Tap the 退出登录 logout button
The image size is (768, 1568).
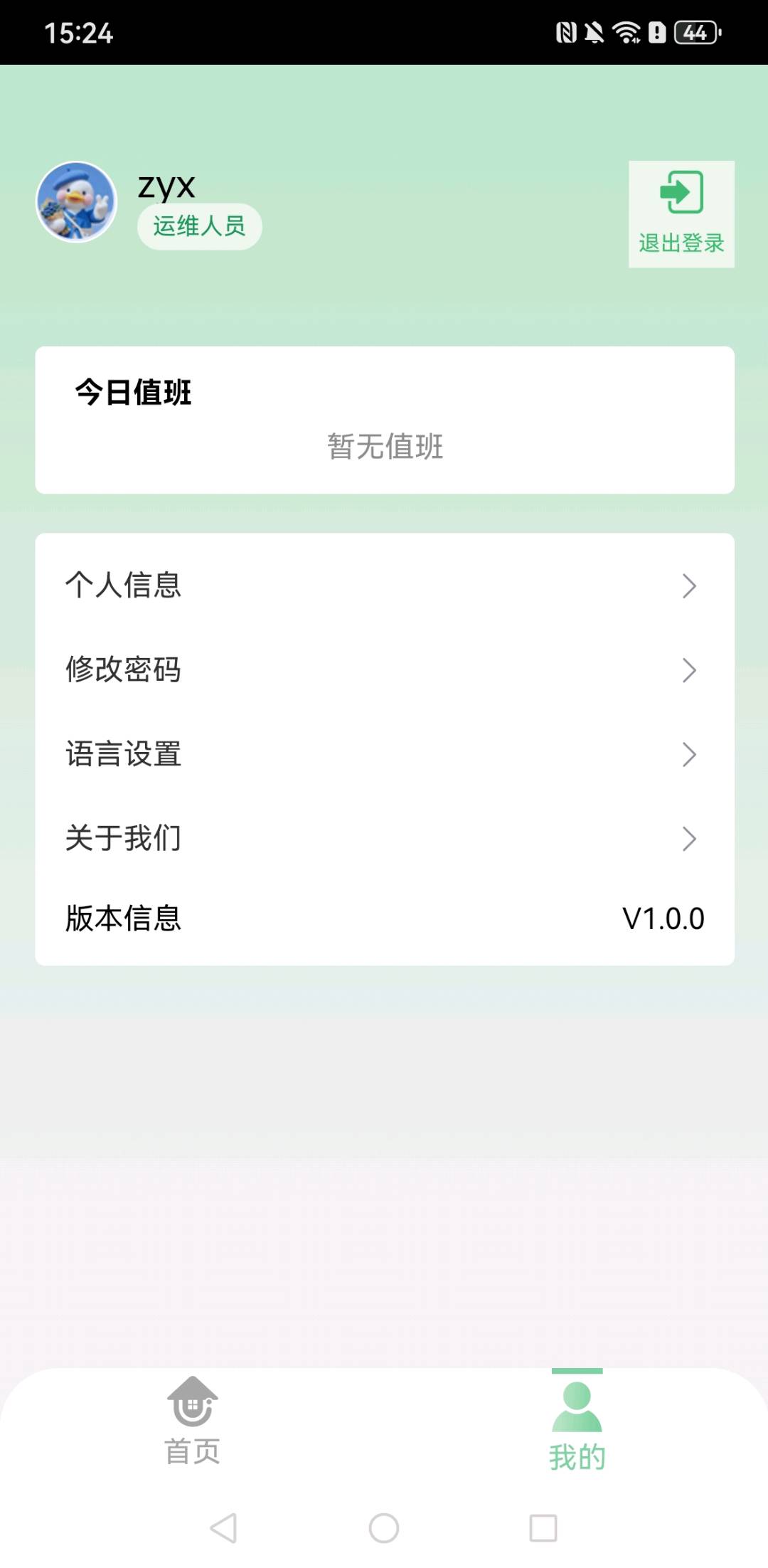(x=681, y=213)
